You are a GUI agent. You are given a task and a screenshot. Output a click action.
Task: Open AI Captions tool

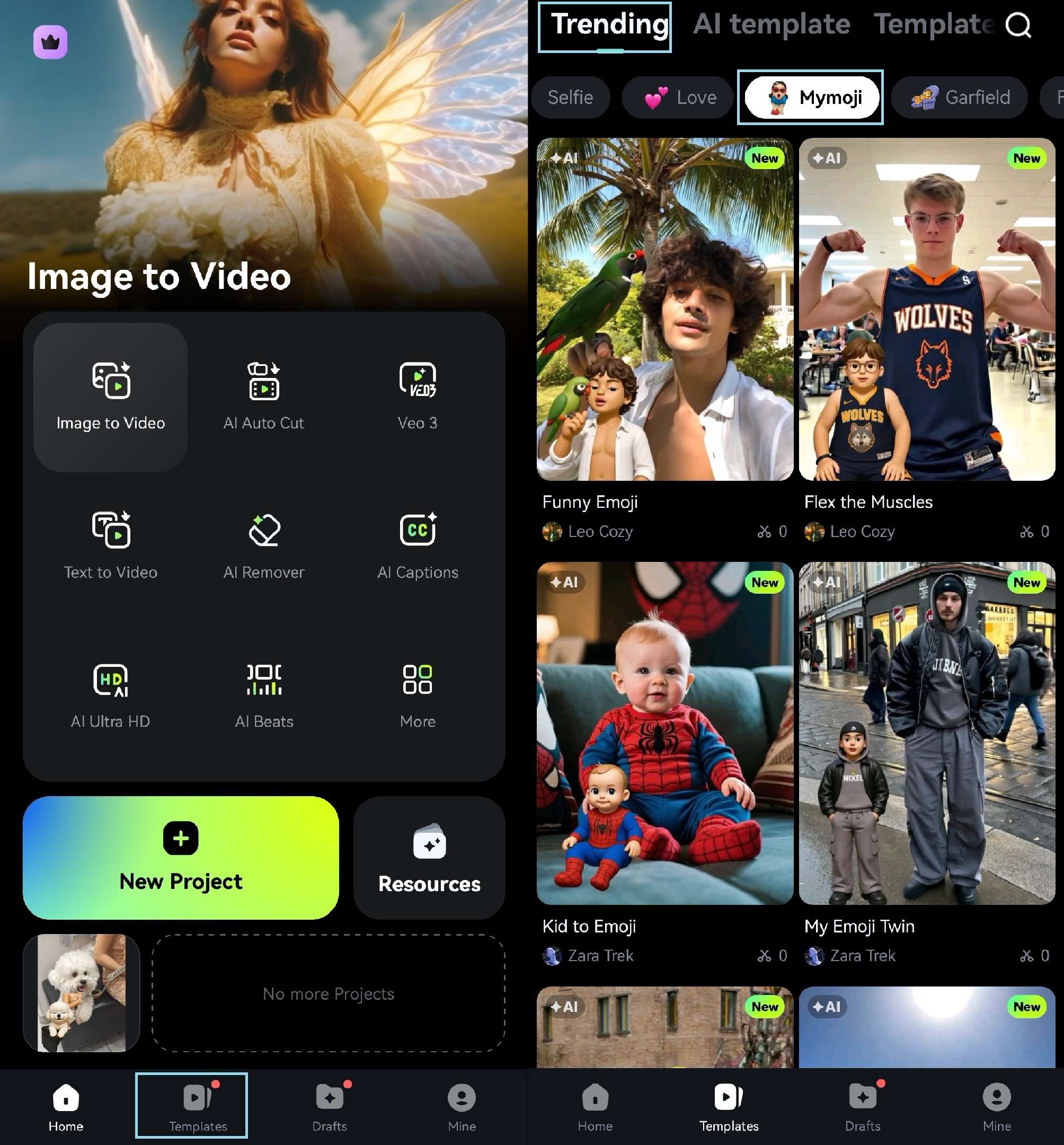point(418,545)
